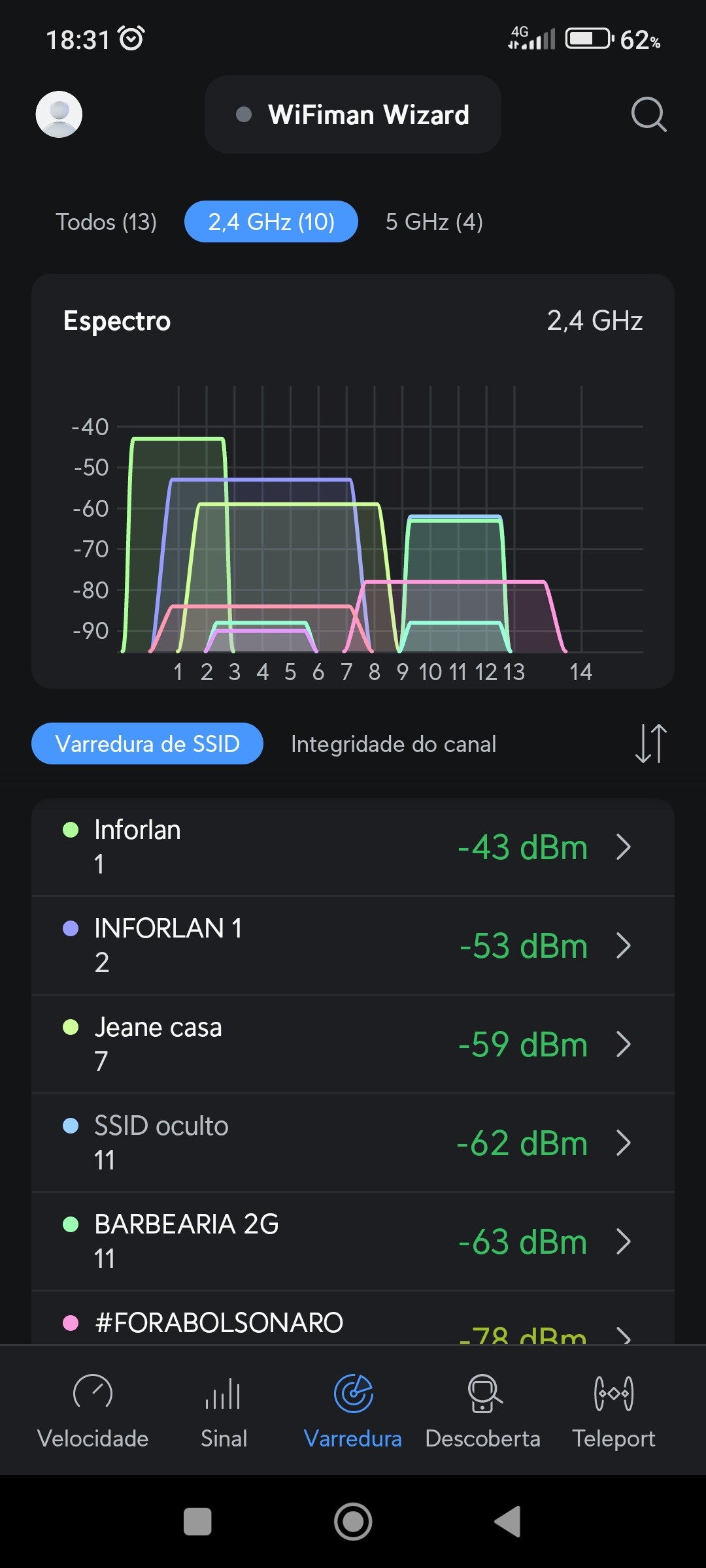706x1568 pixels.
Task: View the Jeane casa network
Action: pos(353,1044)
